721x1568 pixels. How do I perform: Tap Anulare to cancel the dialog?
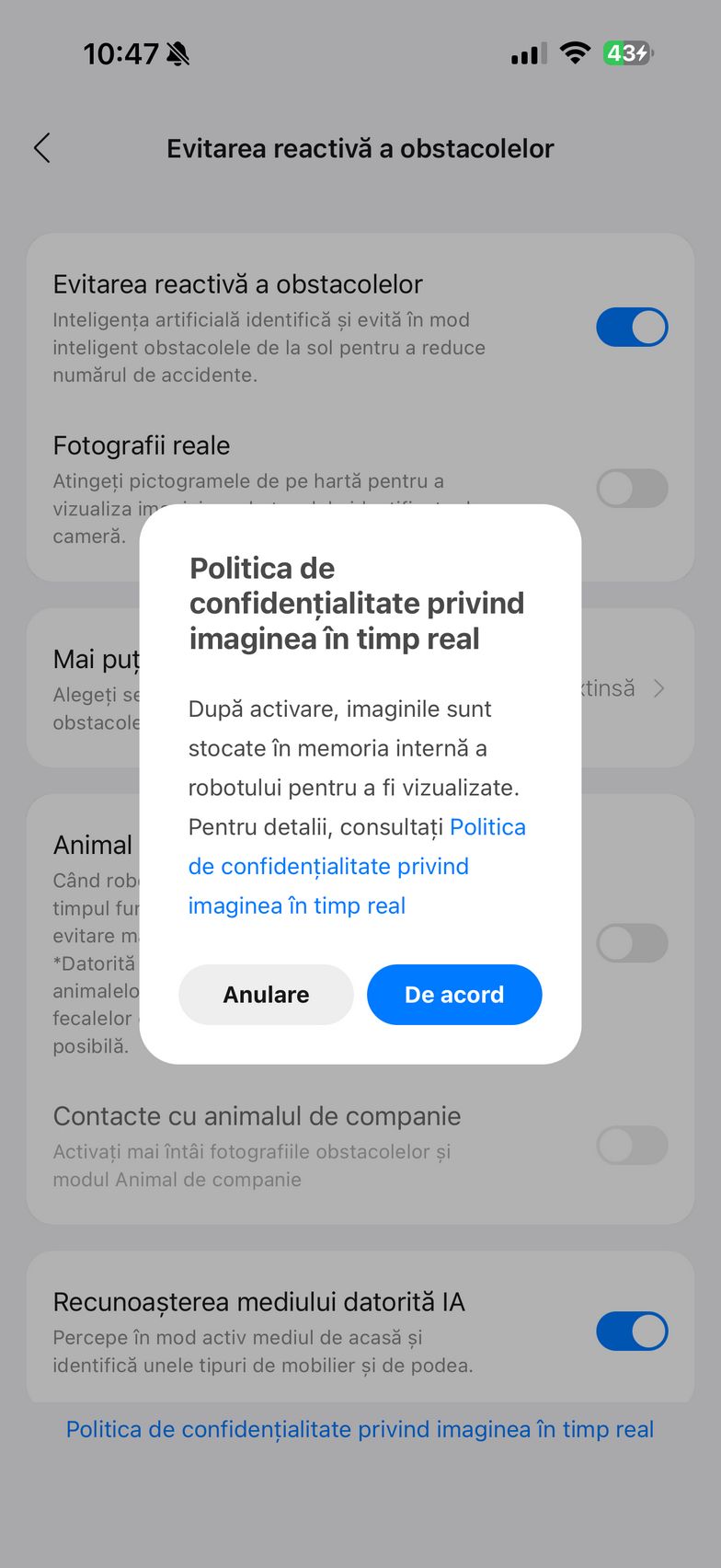[x=266, y=995]
